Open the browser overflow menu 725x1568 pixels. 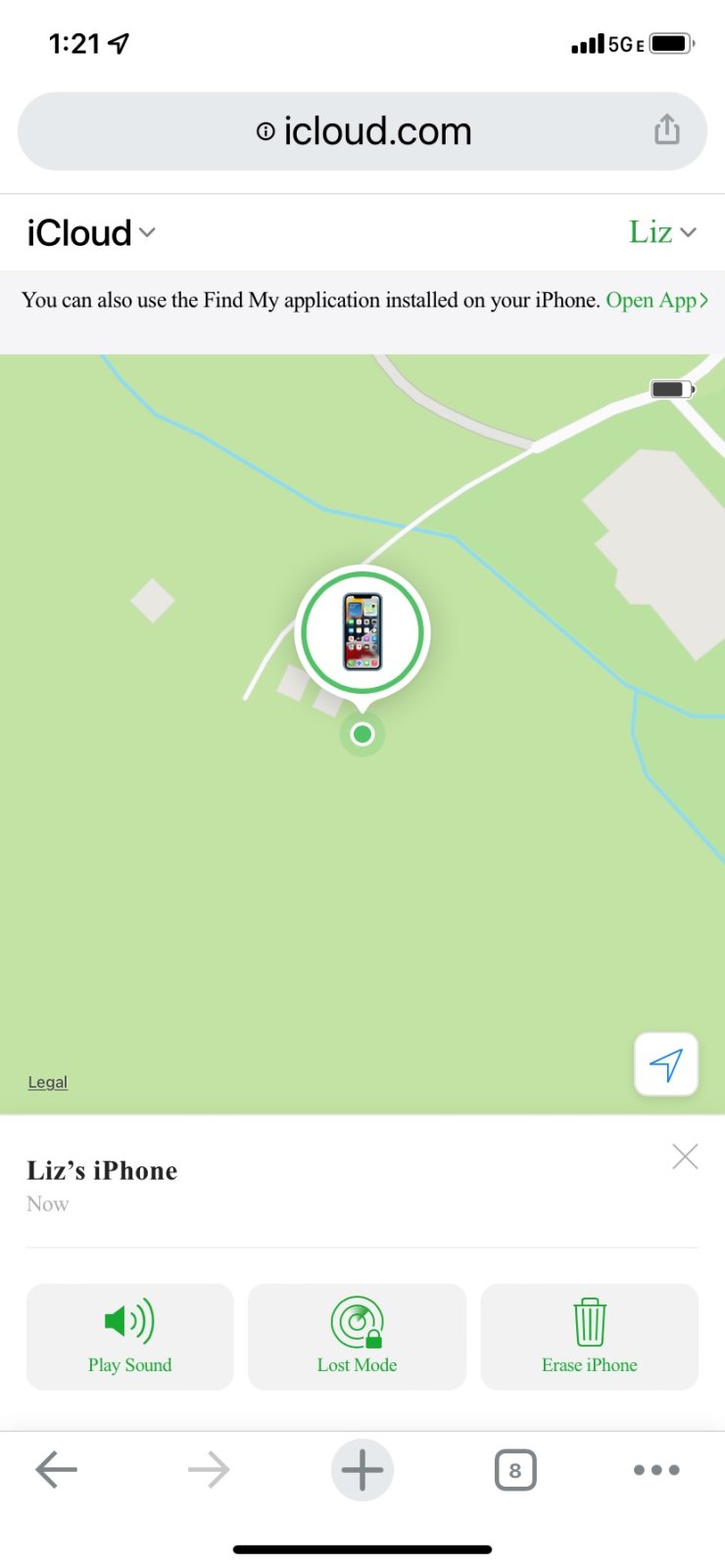(x=655, y=1470)
